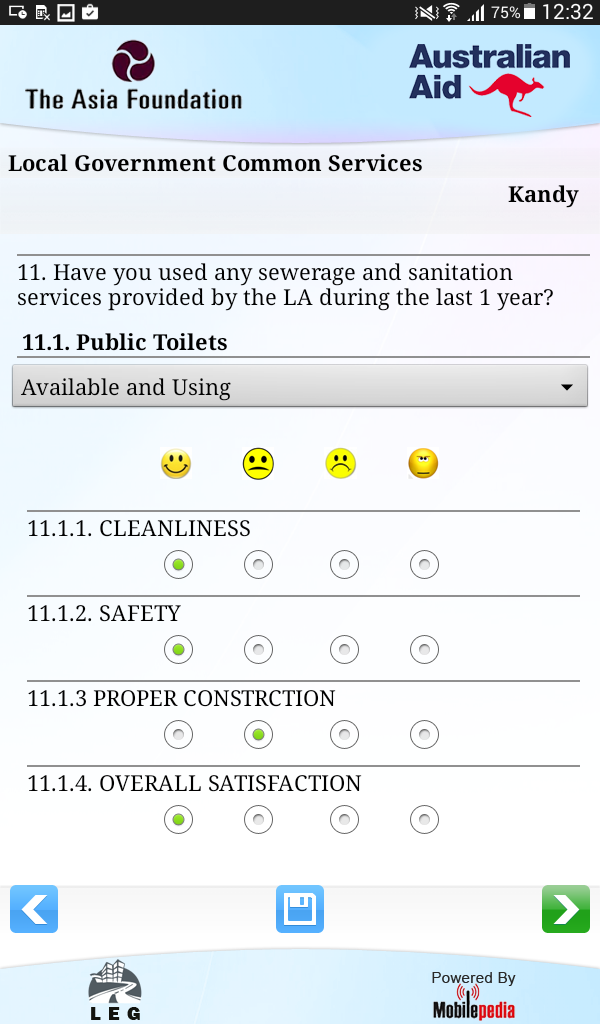Open the Public Toilets availability dropdown
This screenshot has height=1024, width=600.
click(x=300, y=387)
